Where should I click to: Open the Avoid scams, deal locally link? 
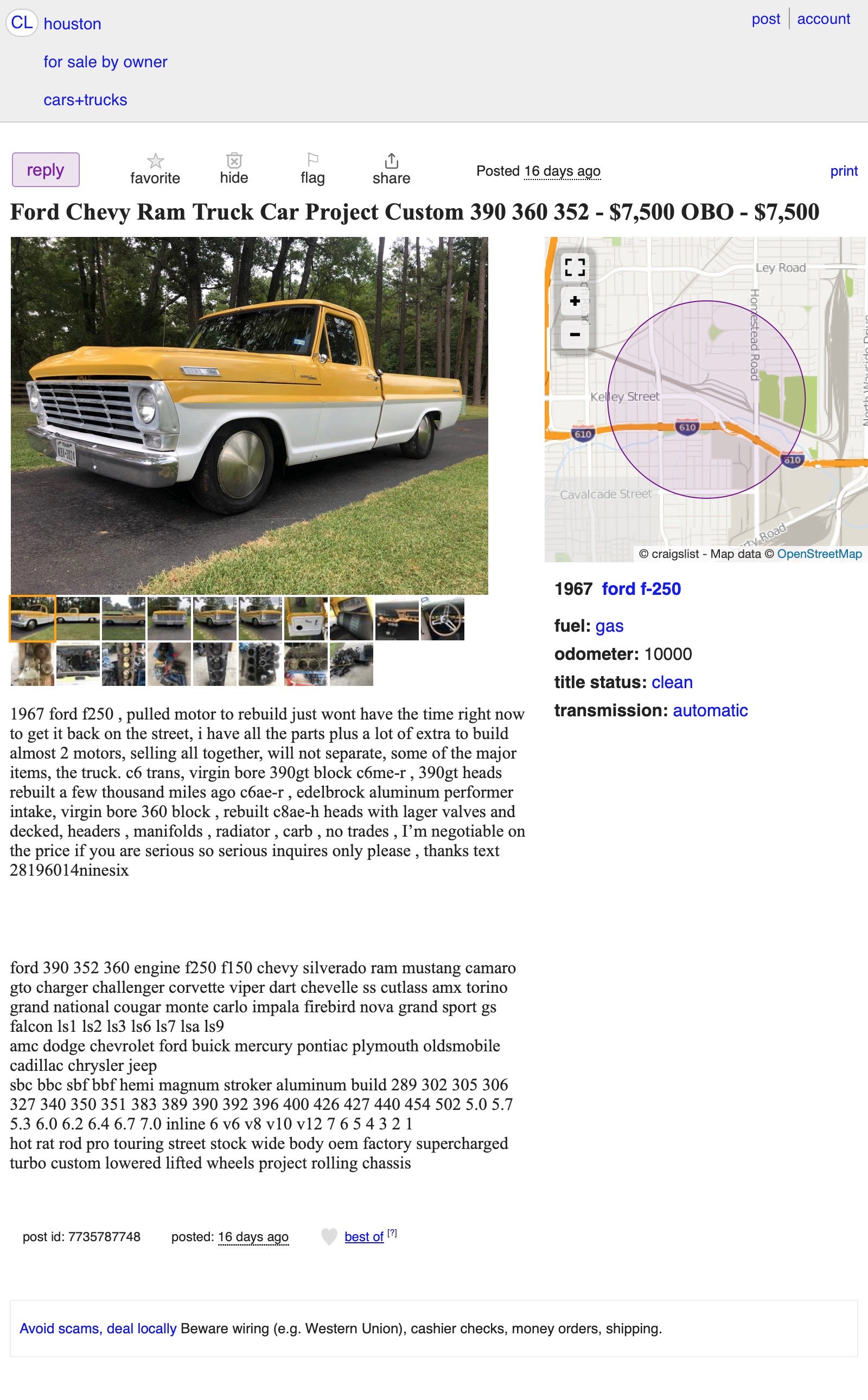click(98, 1328)
